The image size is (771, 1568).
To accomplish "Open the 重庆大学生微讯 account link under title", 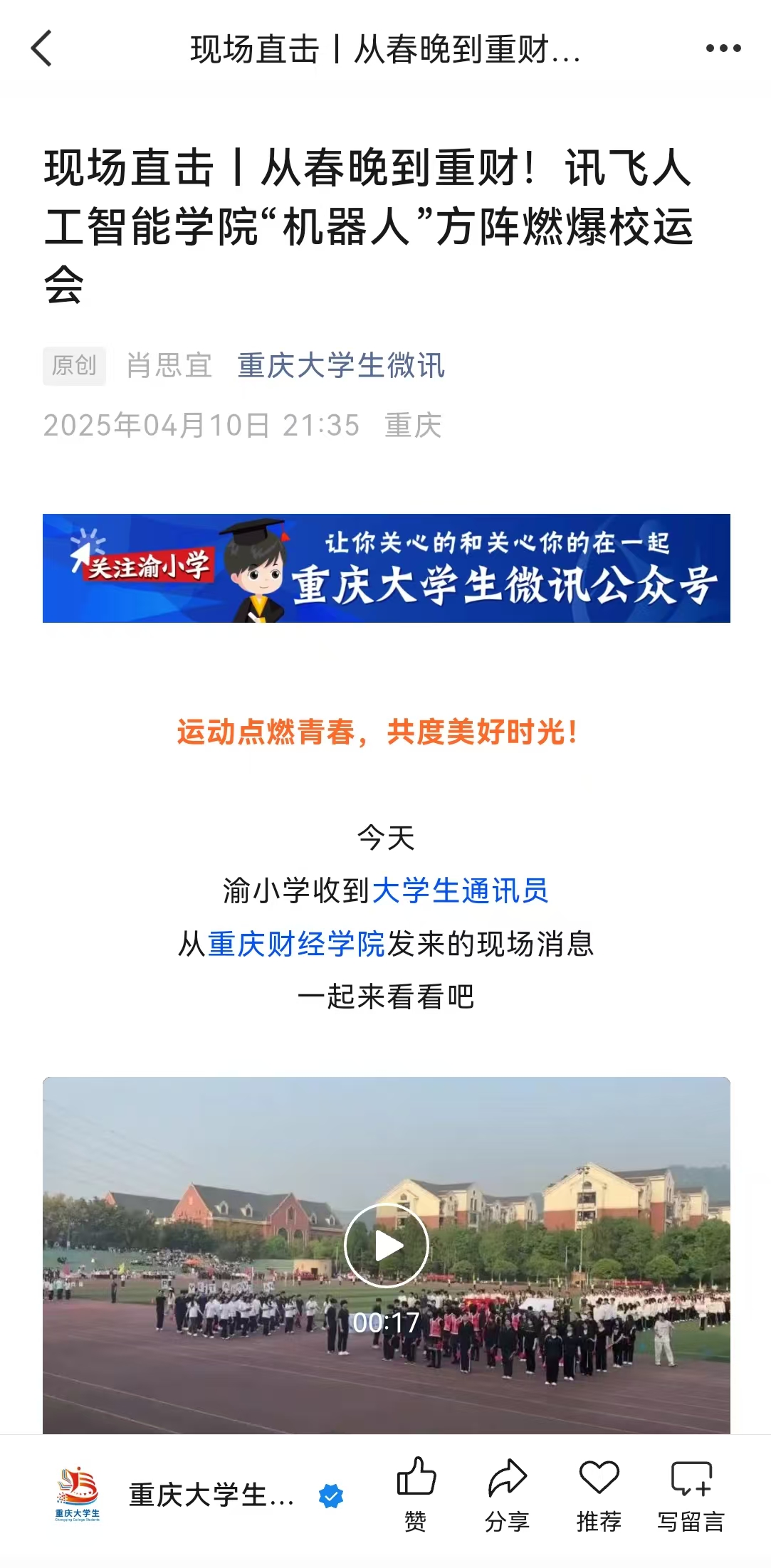I will 341,366.
